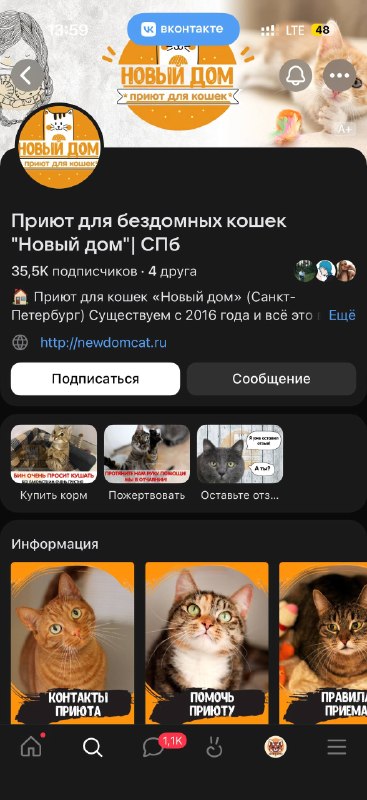Image resolution: width=367 pixels, height=800 pixels.
Task: Switch to the Search tab
Action: pyautogui.click(x=92, y=748)
